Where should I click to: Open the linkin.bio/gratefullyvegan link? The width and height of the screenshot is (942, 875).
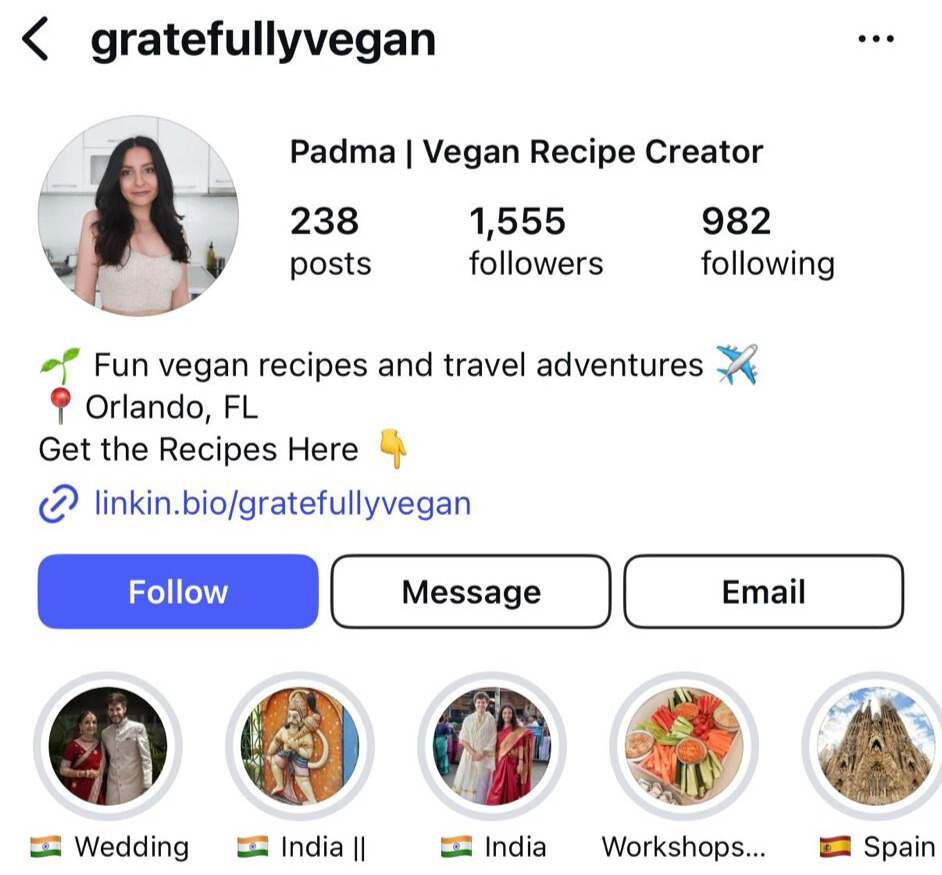pos(282,503)
